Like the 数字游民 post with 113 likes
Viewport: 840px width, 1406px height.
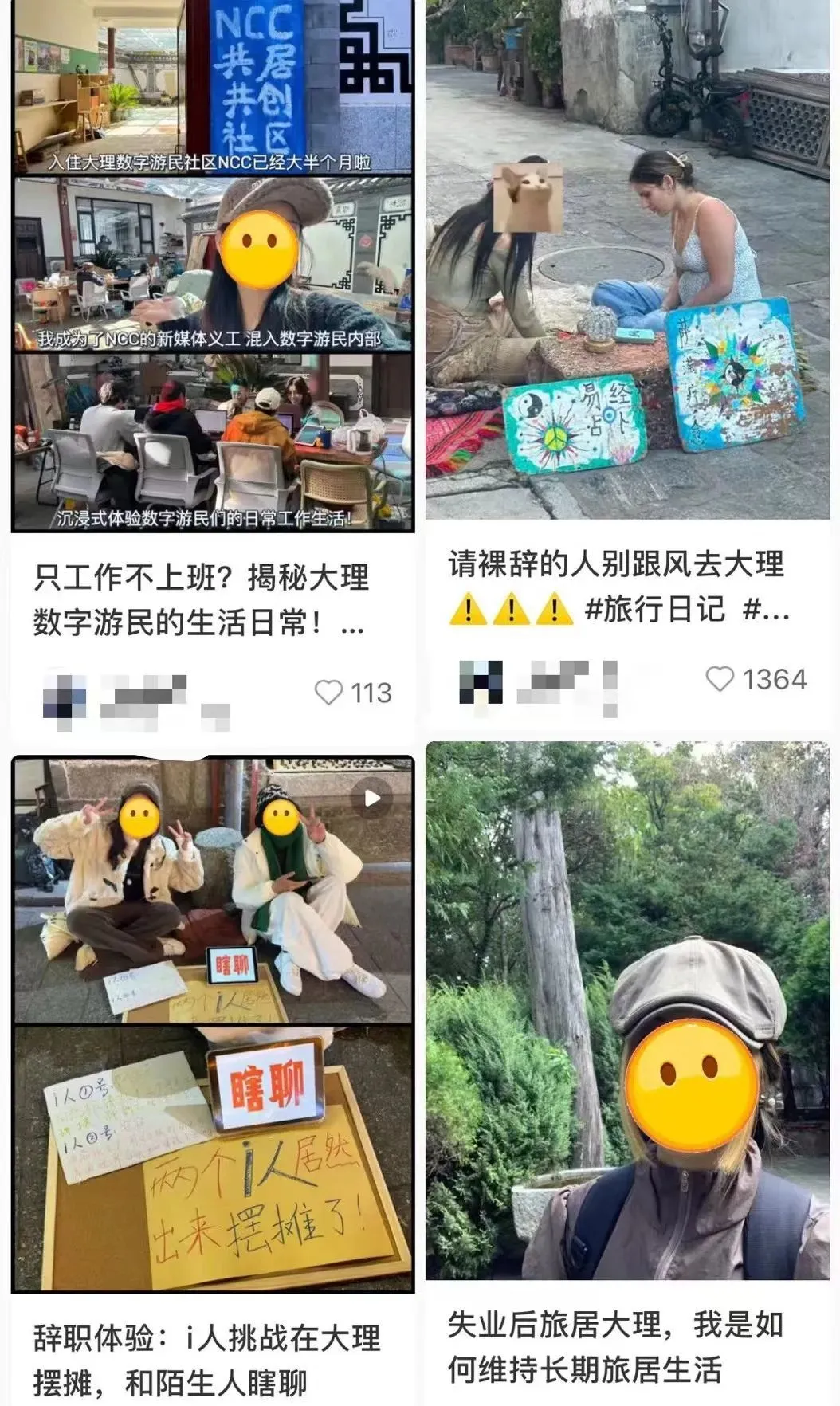point(329,693)
